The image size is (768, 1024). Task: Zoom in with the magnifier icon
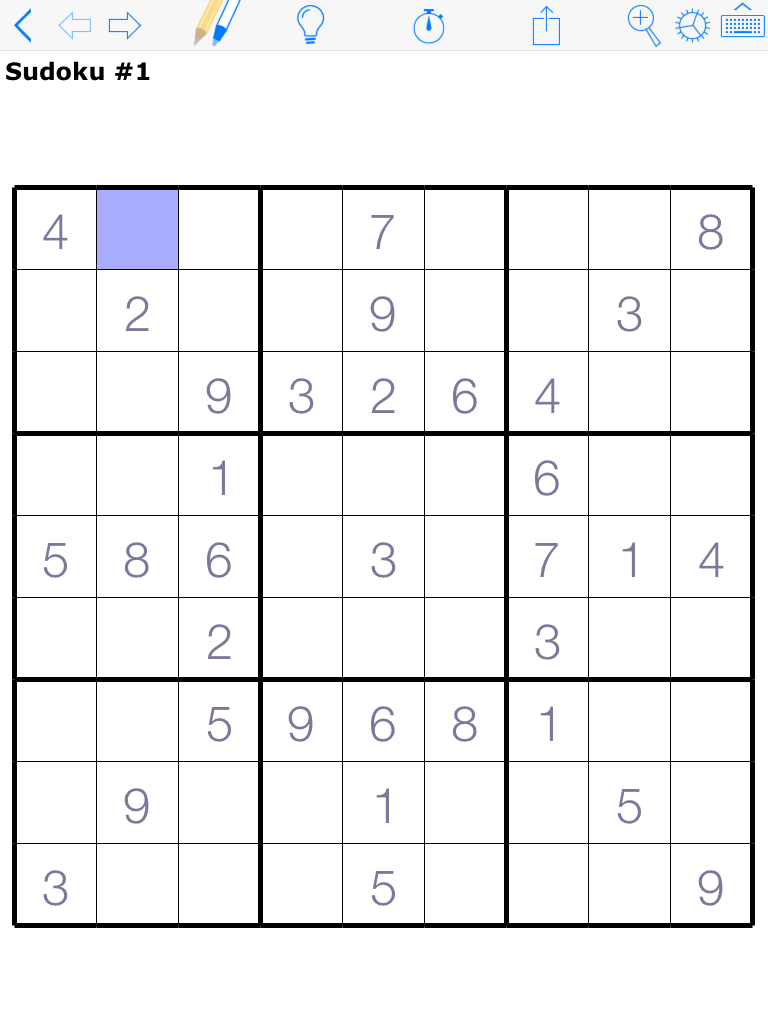(x=644, y=25)
